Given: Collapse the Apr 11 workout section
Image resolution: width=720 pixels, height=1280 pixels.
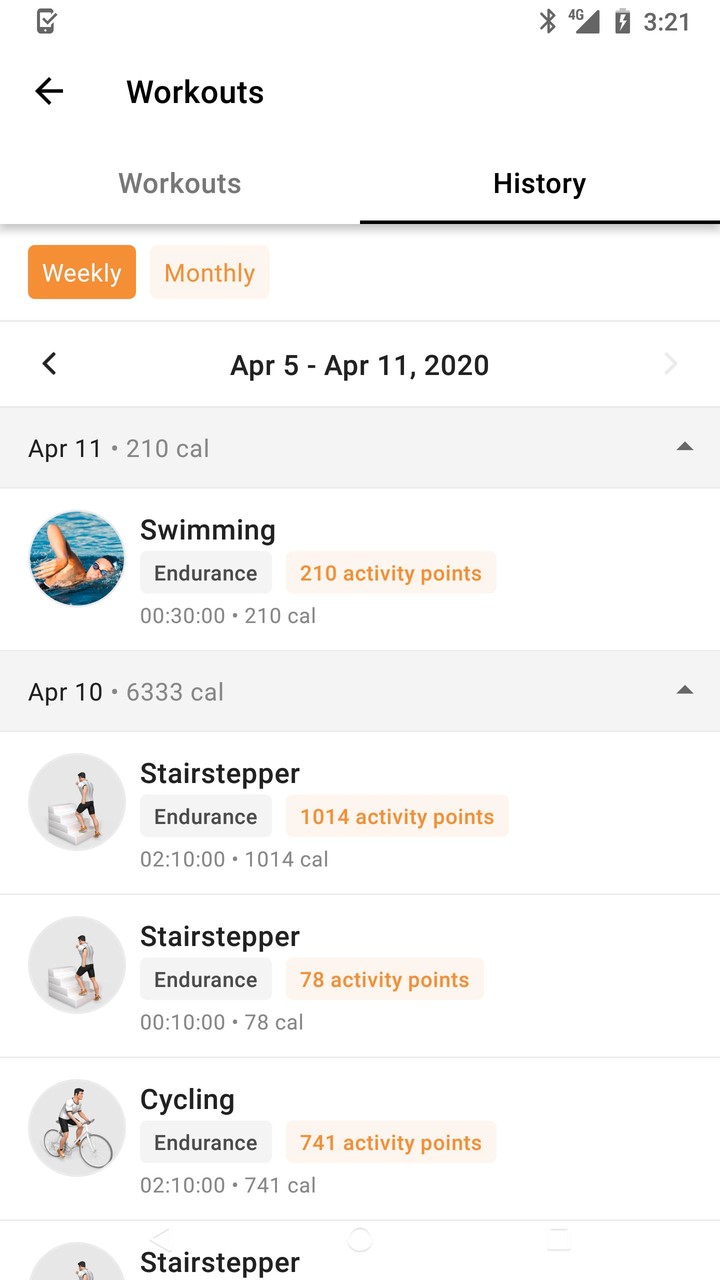Looking at the screenshot, I should pyautogui.click(x=685, y=447).
